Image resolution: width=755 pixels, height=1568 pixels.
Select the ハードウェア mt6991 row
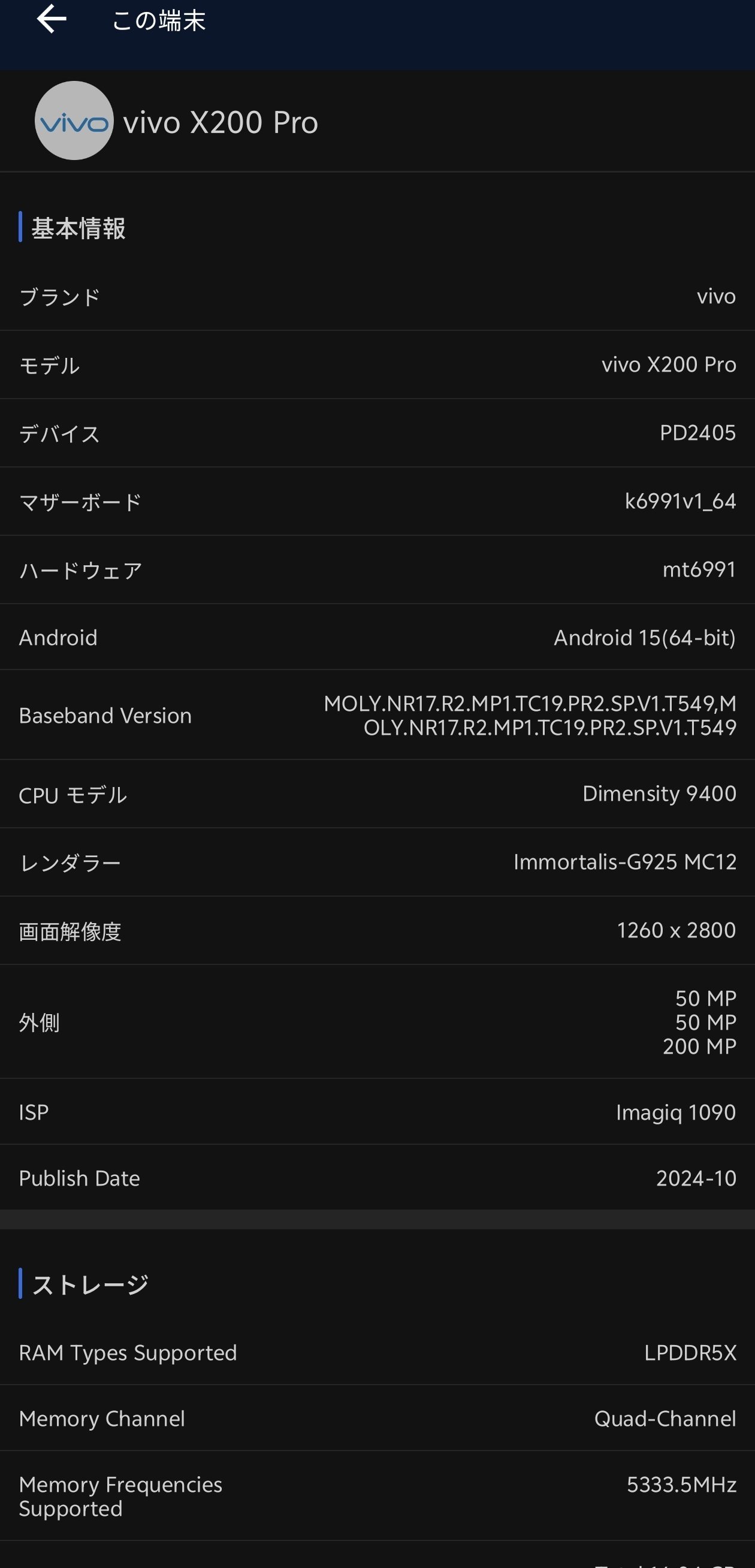point(377,569)
